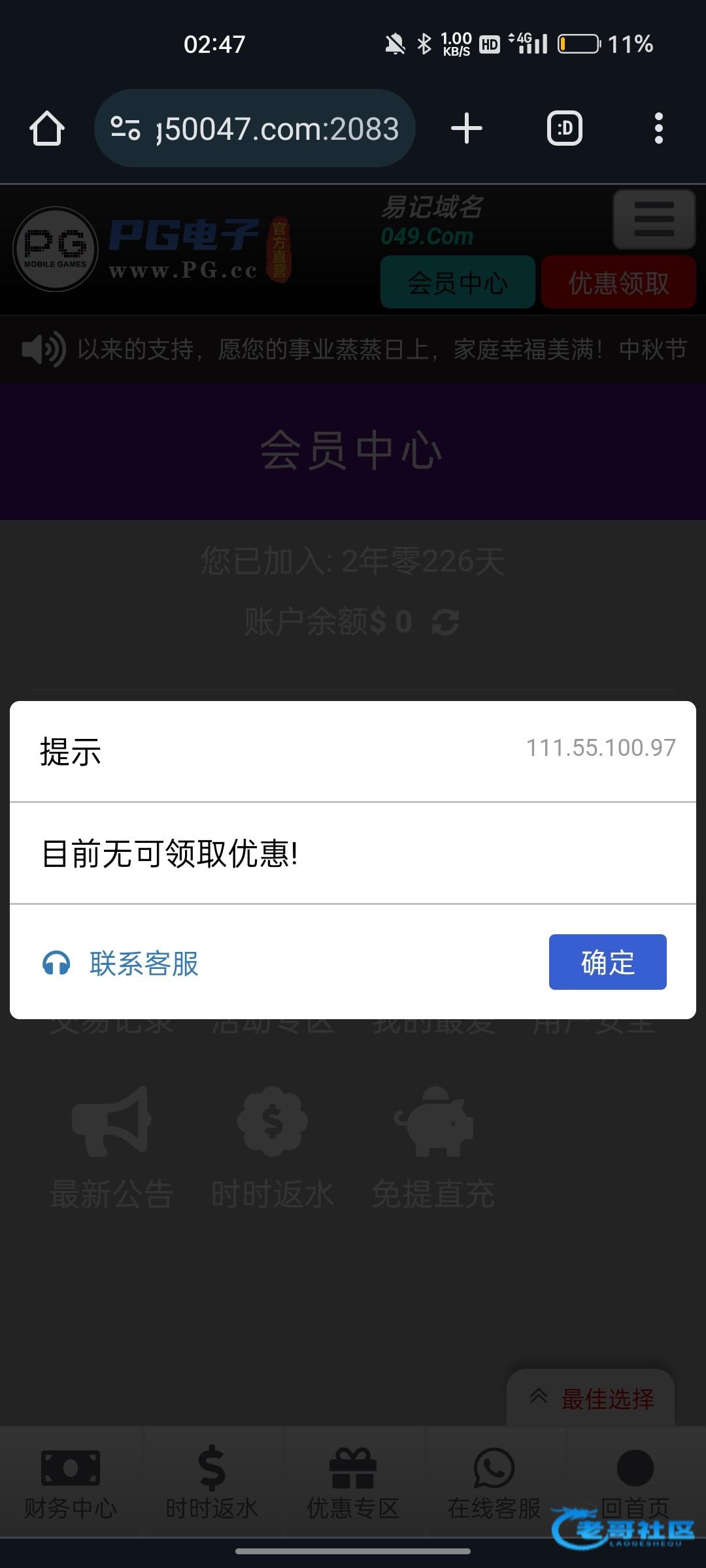Confirm the dialog with 确定
Image resolution: width=706 pixels, height=1568 pixels.
coord(607,962)
